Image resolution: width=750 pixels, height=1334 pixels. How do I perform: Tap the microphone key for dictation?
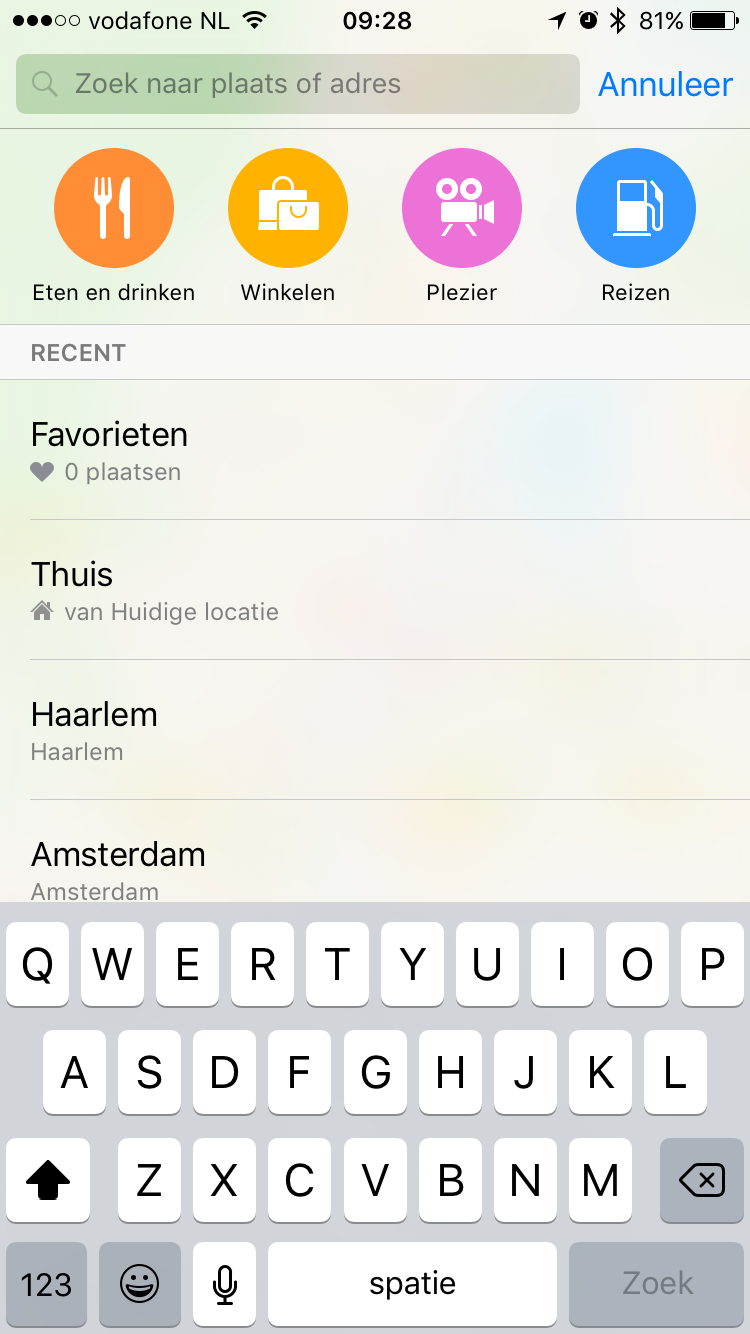(225, 1284)
